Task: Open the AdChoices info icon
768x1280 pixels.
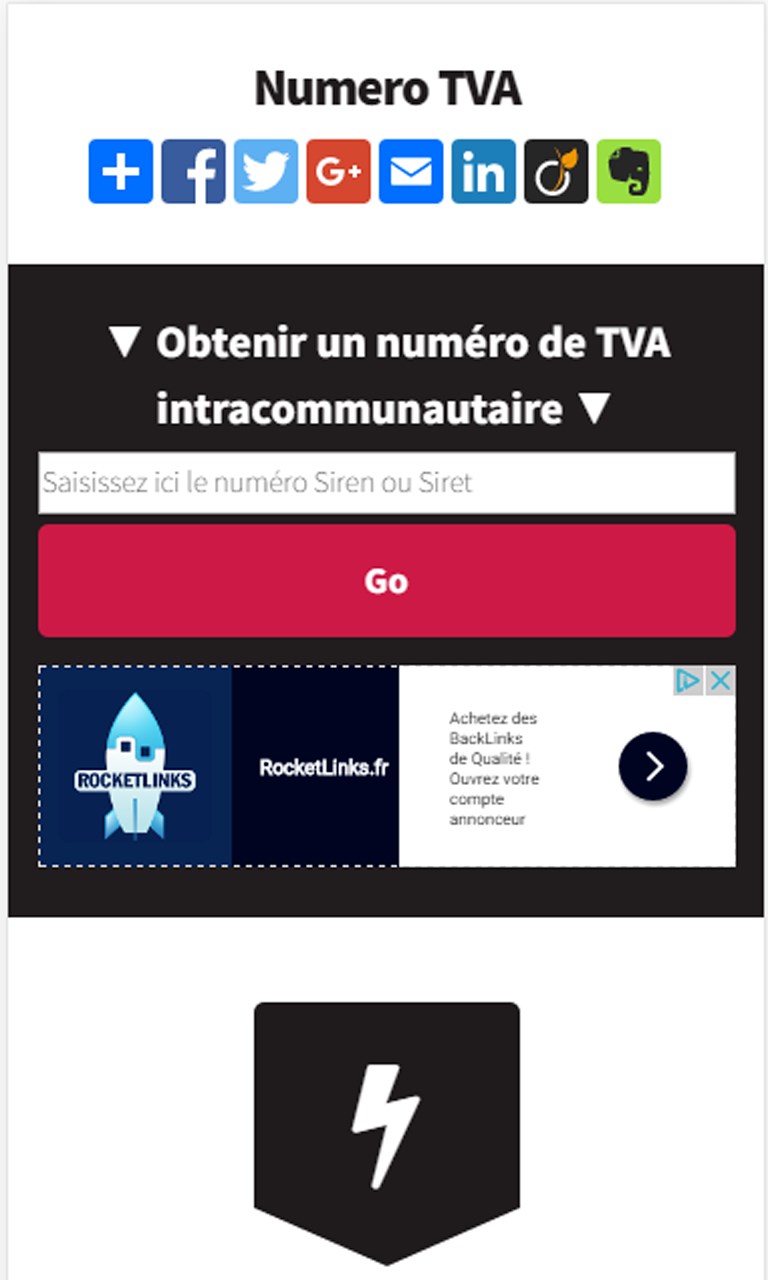Action: tap(688, 682)
